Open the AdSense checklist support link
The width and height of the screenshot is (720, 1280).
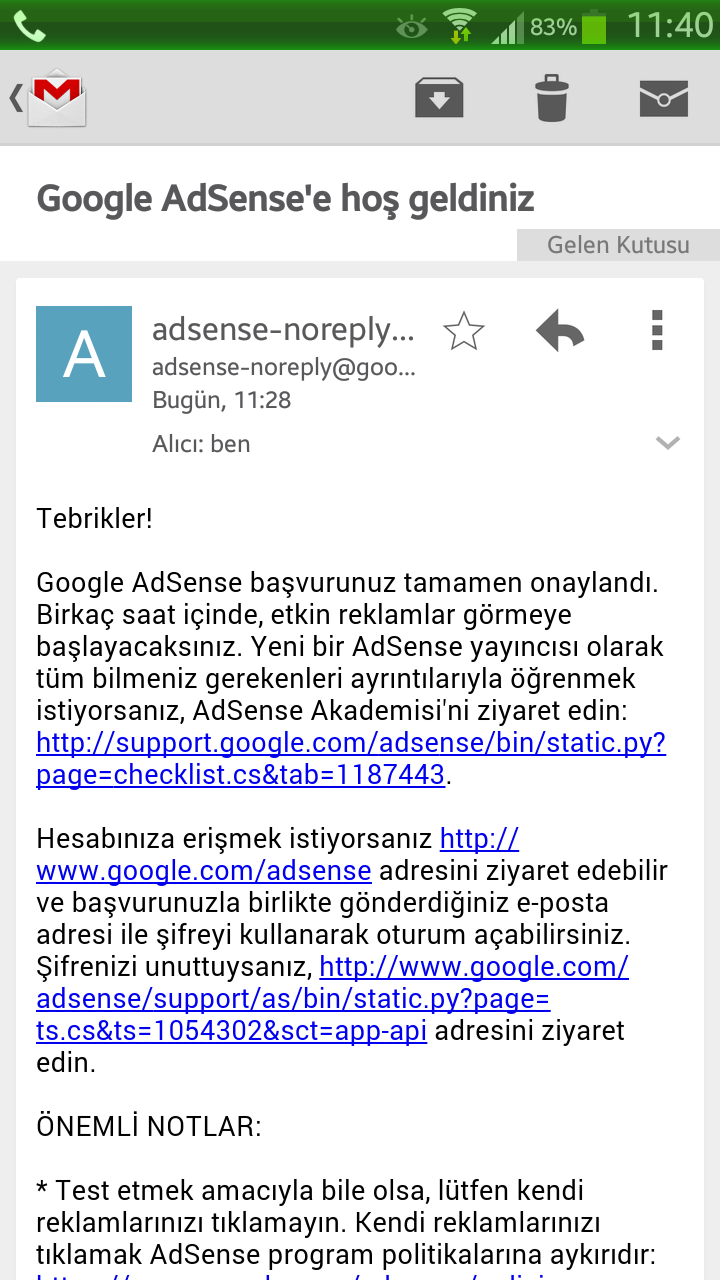[x=351, y=759]
